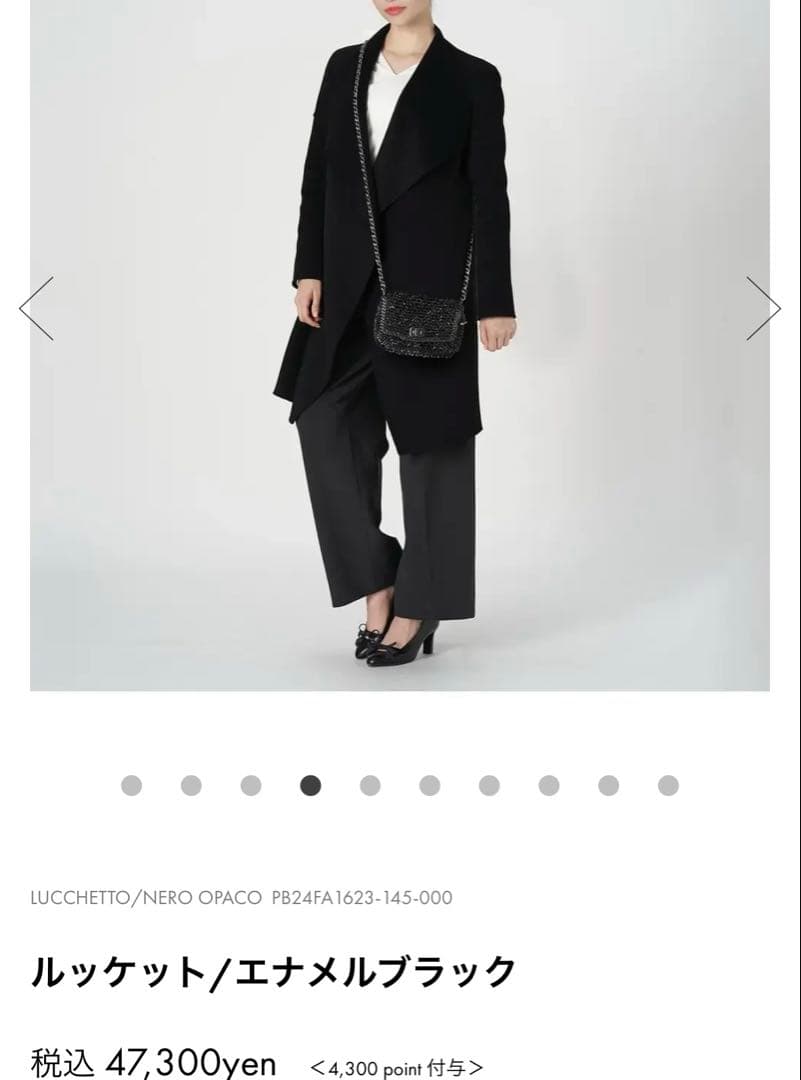Show the previous product image
This screenshot has height=1080, width=801.
tap(36, 308)
